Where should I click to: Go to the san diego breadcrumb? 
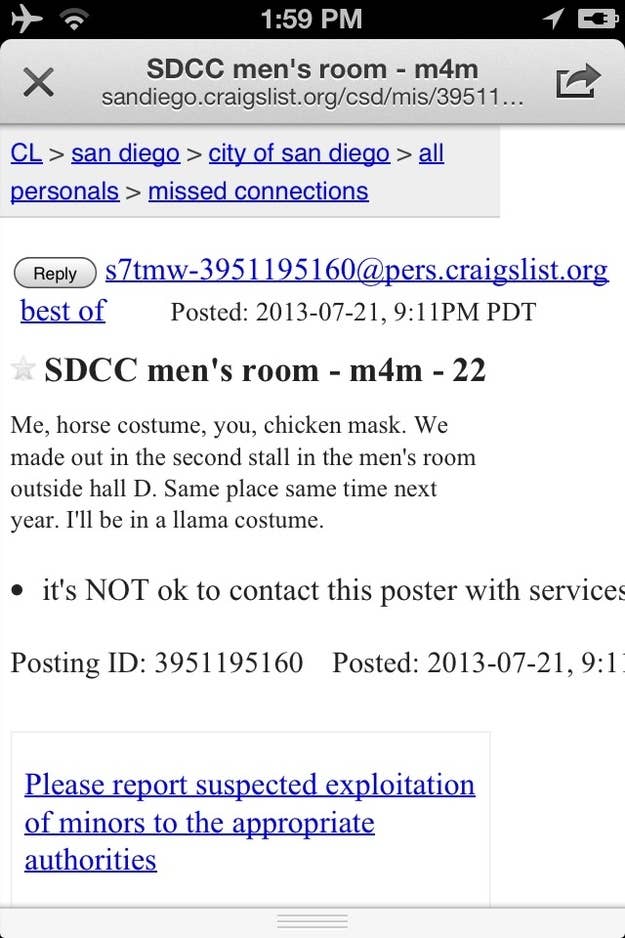coord(125,154)
